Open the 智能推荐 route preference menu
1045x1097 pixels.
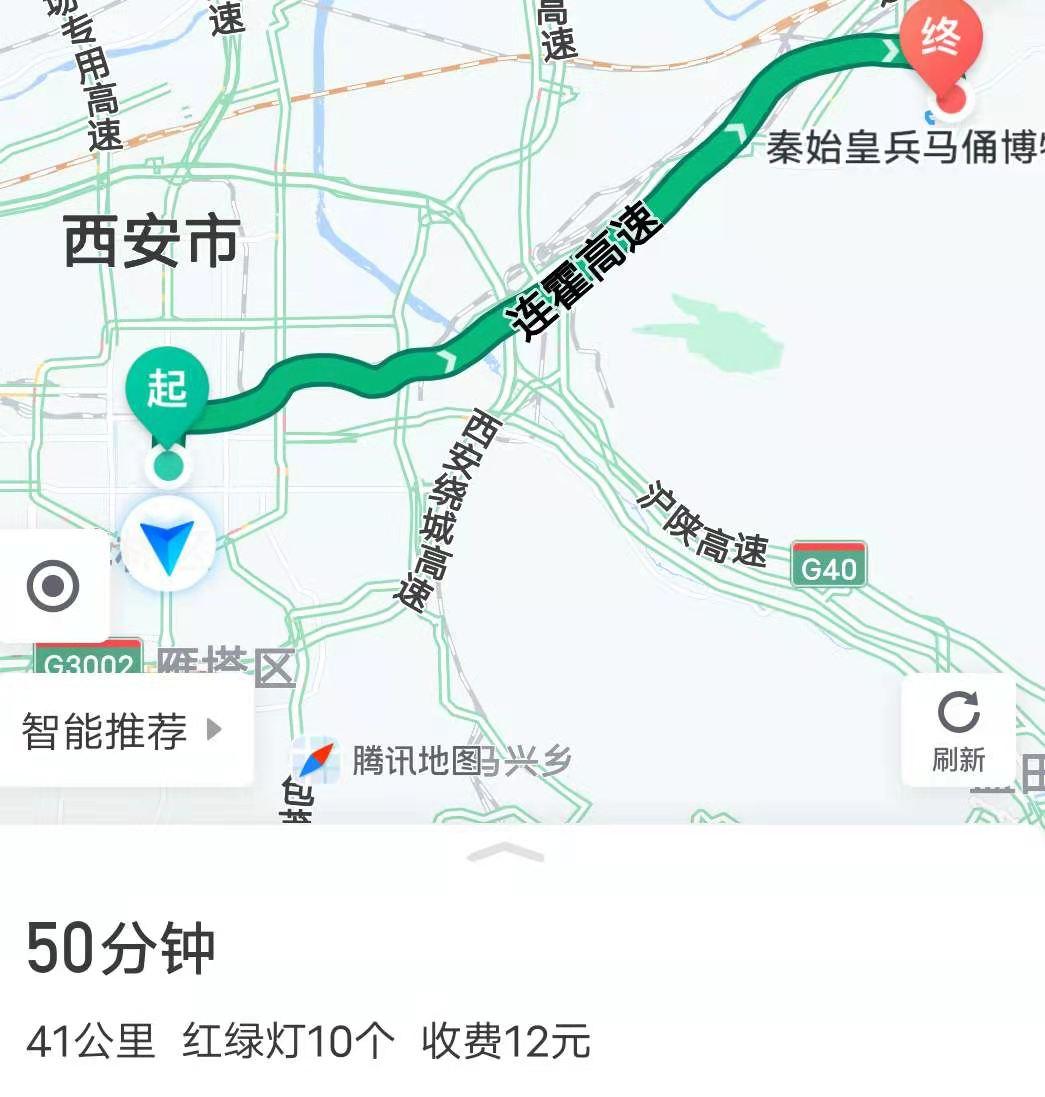[x=122, y=730]
